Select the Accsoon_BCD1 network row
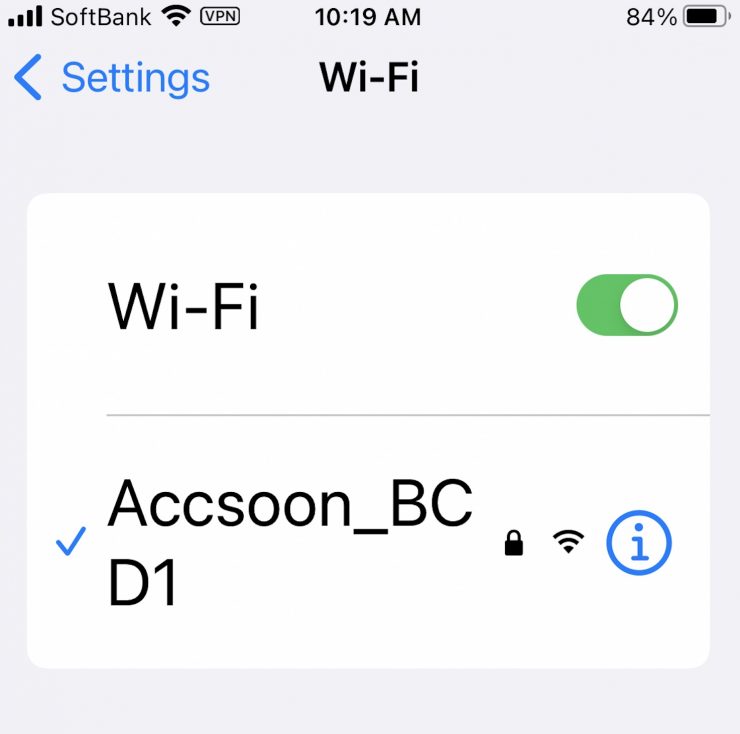The height and width of the screenshot is (734, 740). click(x=290, y=541)
